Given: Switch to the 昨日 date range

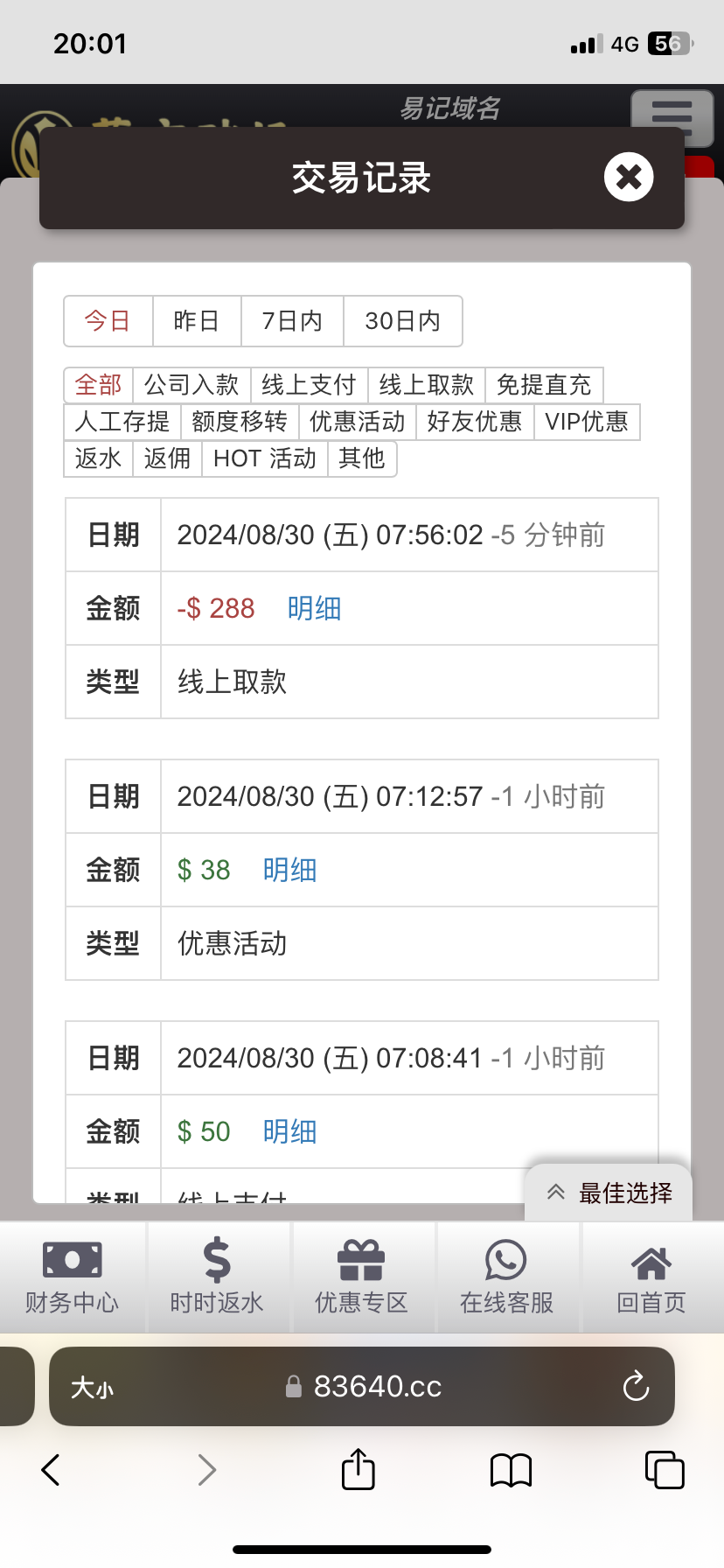Looking at the screenshot, I should pos(197,321).
